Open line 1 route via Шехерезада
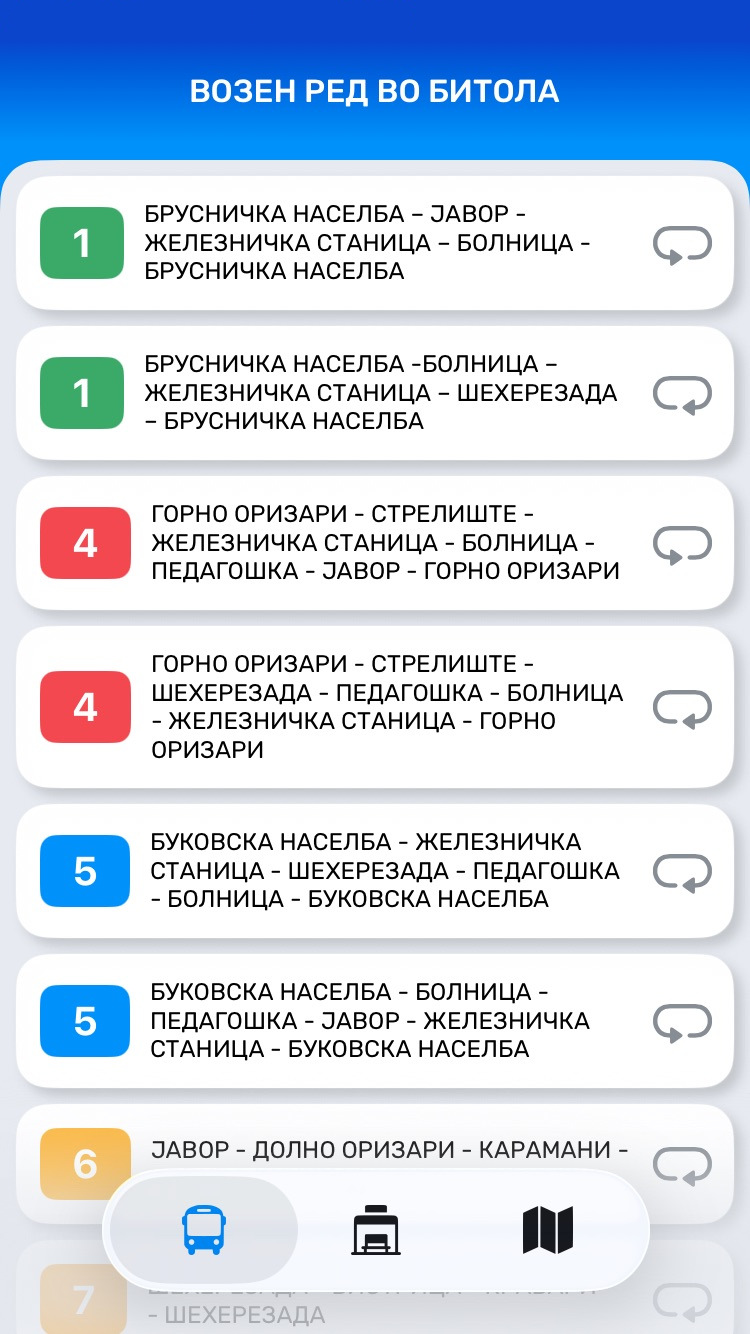 [x=375, y=393]
